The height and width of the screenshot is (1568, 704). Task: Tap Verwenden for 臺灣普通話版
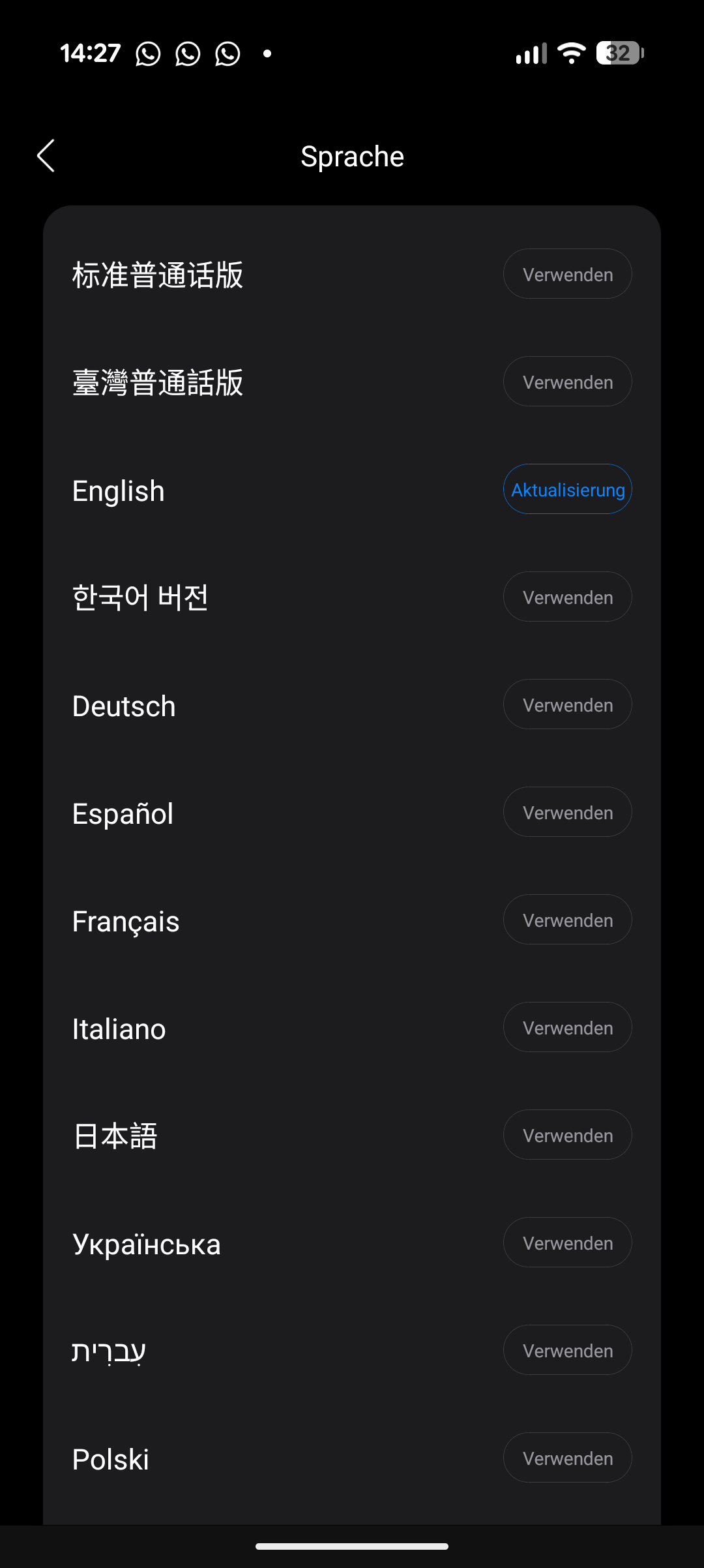pos(567,382)
